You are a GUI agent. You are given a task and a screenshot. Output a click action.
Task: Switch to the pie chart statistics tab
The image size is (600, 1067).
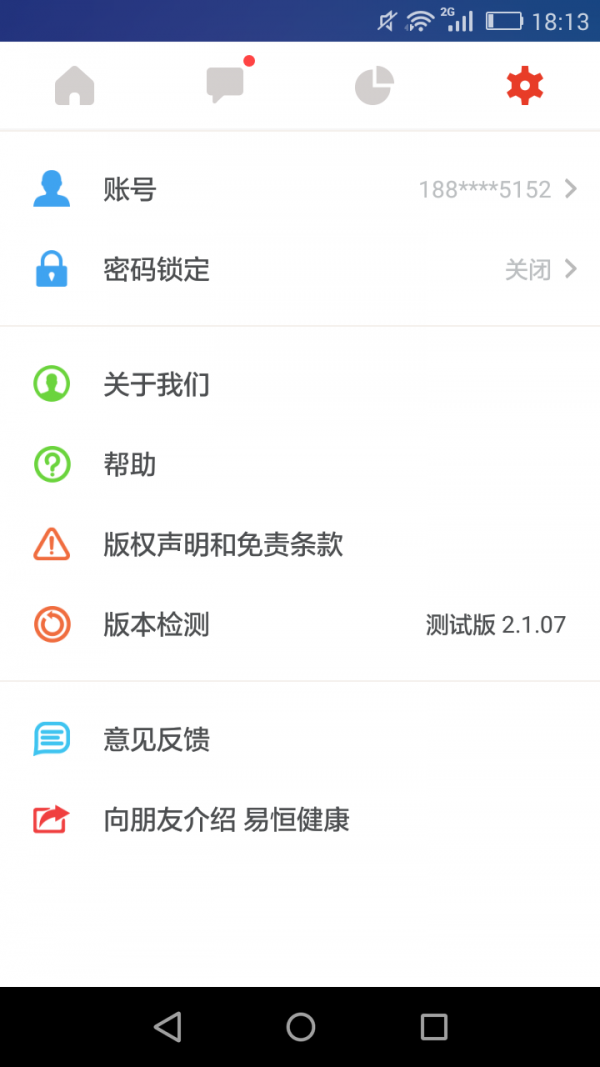374,86
